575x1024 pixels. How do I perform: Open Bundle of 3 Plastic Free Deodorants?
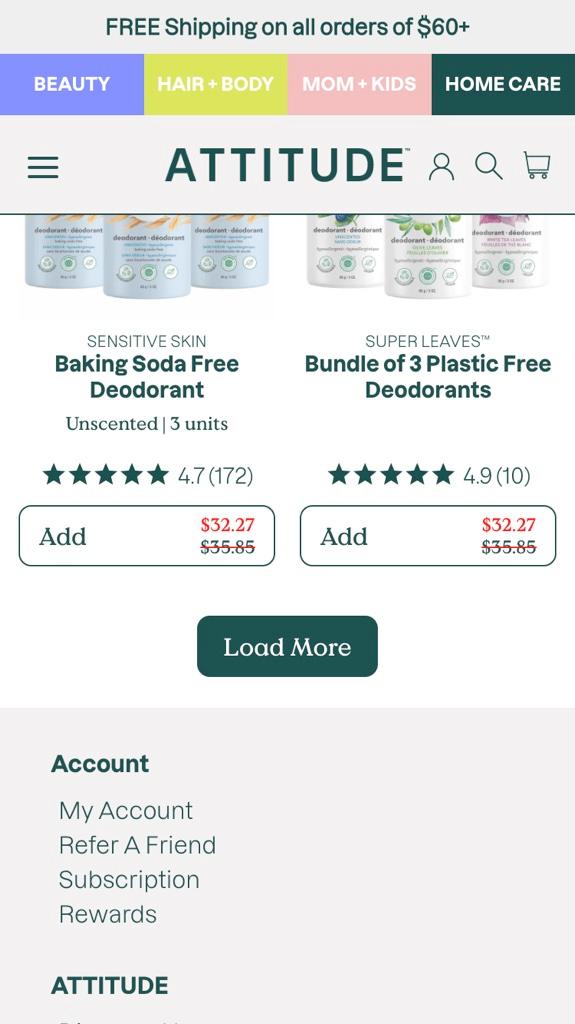428,377
